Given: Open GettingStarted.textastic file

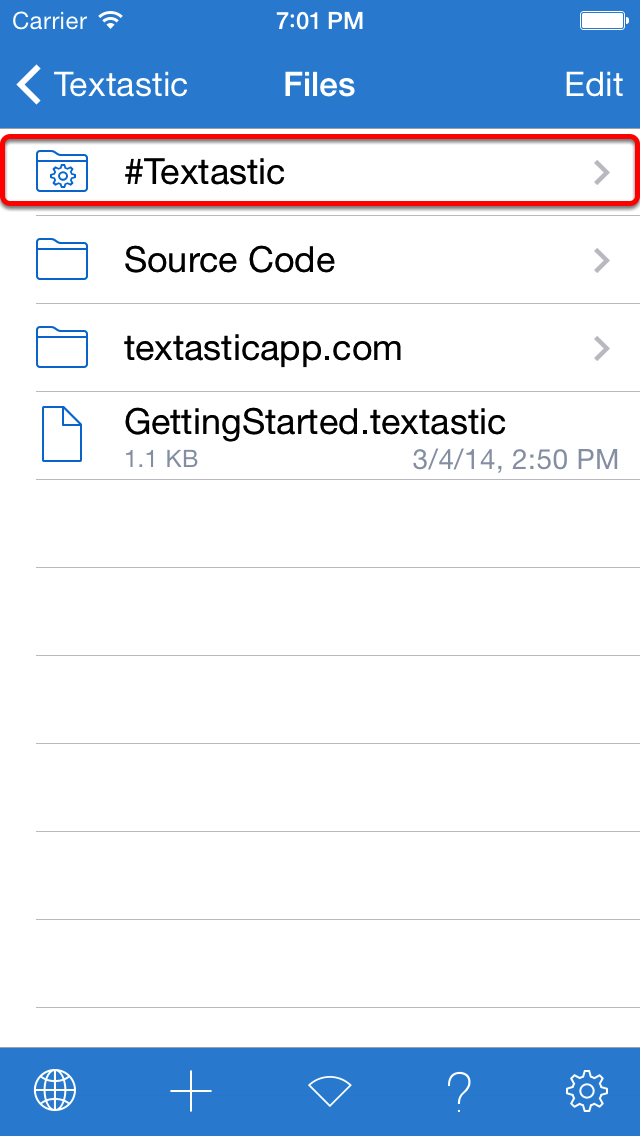Looking at the screenshot, I should 320,435.
